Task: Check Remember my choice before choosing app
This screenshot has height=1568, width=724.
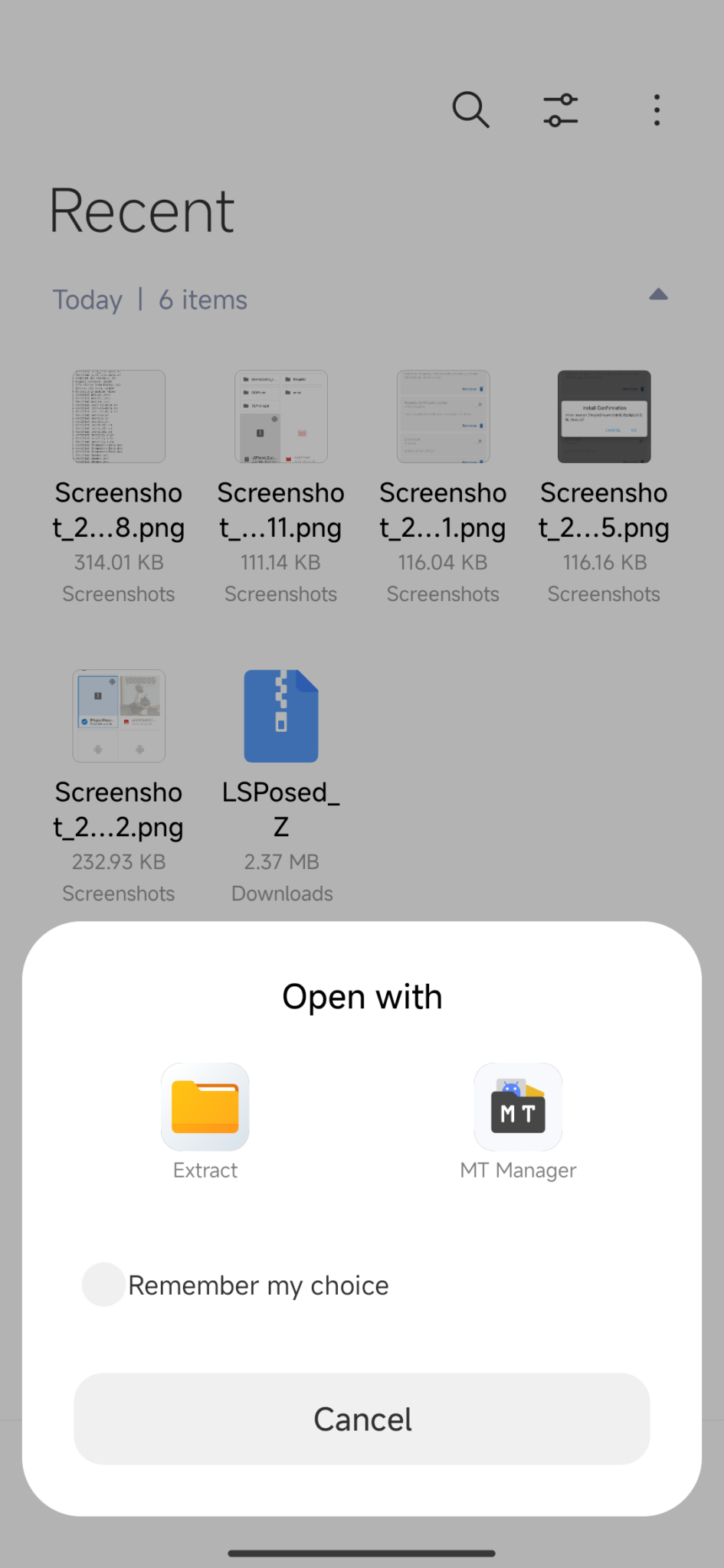Action: click(103, 1284)
